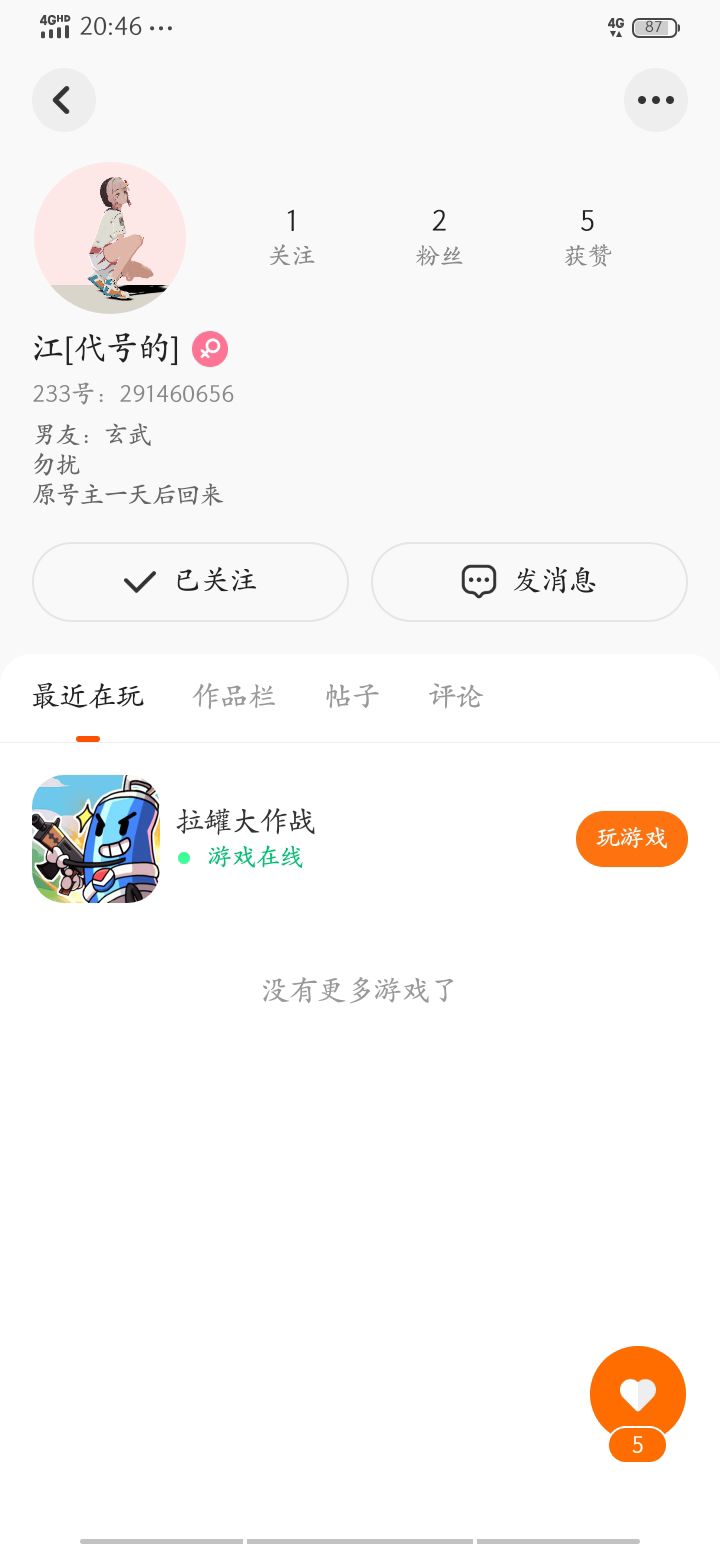The width and height of the screenshot is (720, 1544).
Task: Send a message via 发消息
Action: coord(529,582)
